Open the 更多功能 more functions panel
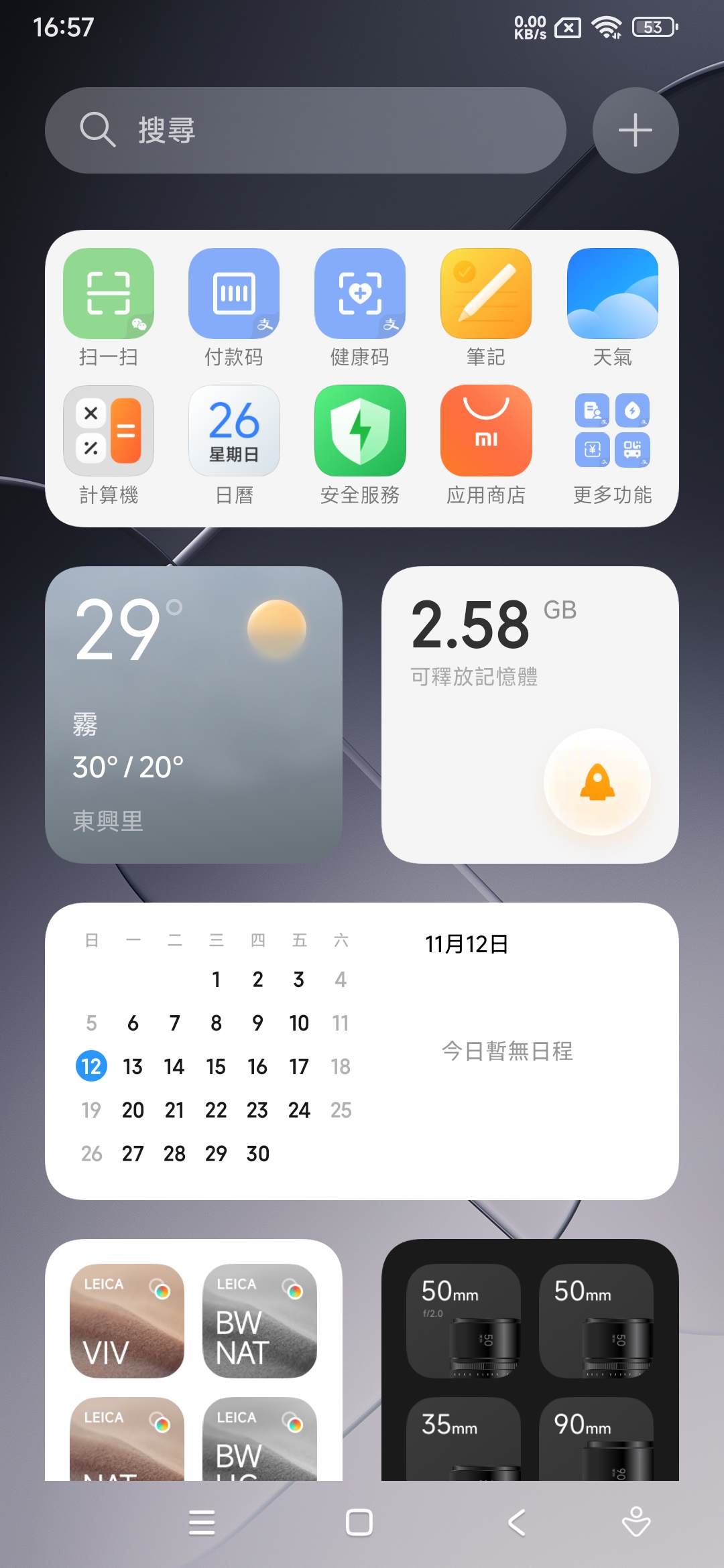Screen dimensions: 724x1568 612,431
